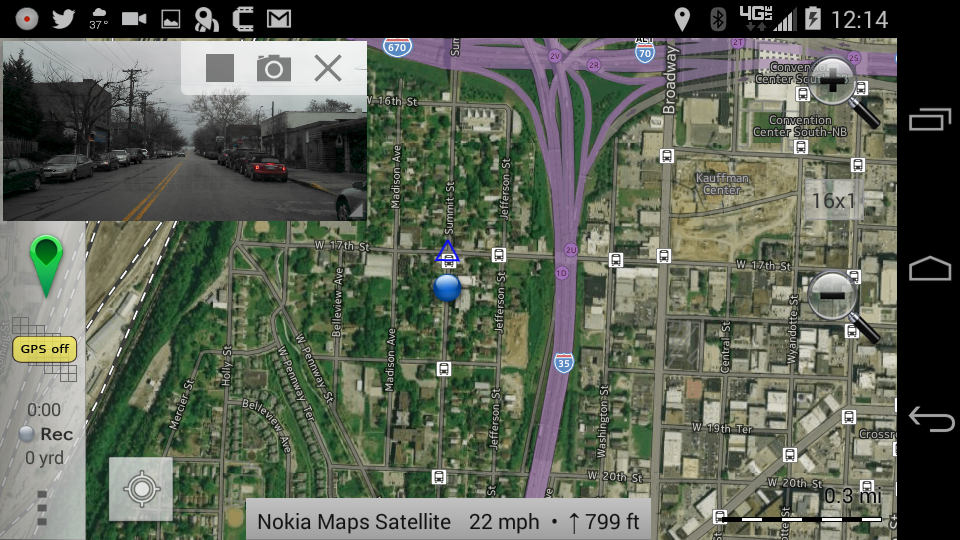
Task: Tap the 16x1 map scale button
Action: pyautogui.click(x=833, y=201)
